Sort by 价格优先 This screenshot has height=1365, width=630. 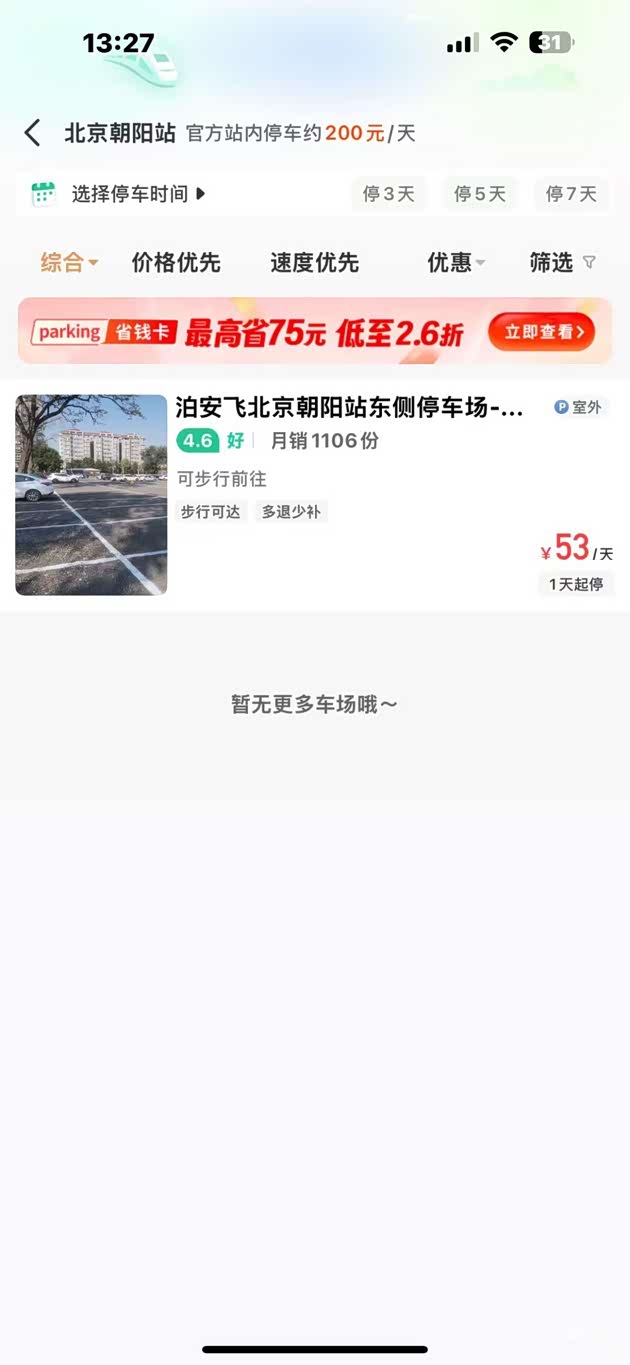click(x=176, y=263)
